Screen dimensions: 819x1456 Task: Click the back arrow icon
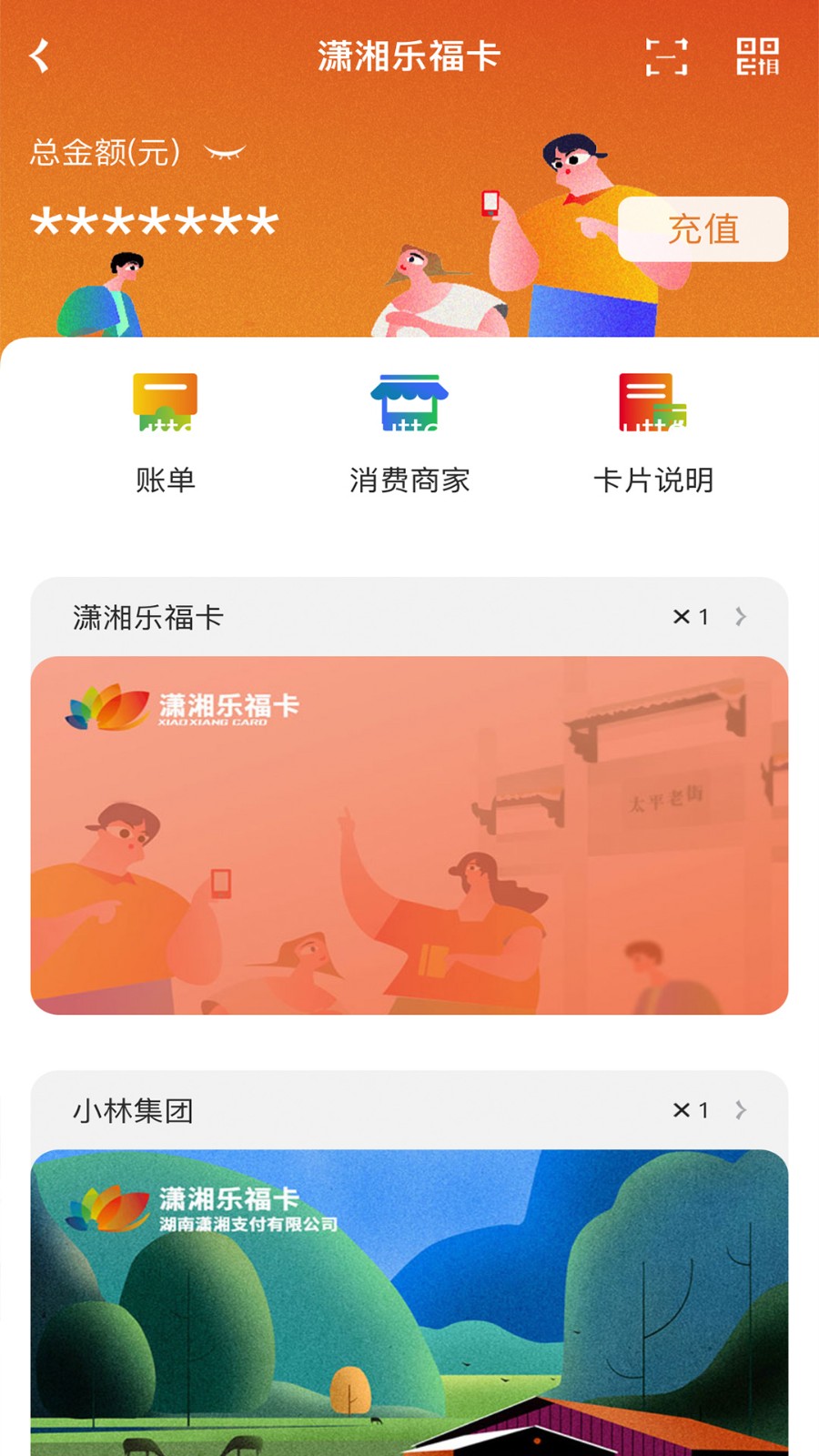(x=41, y=56)
